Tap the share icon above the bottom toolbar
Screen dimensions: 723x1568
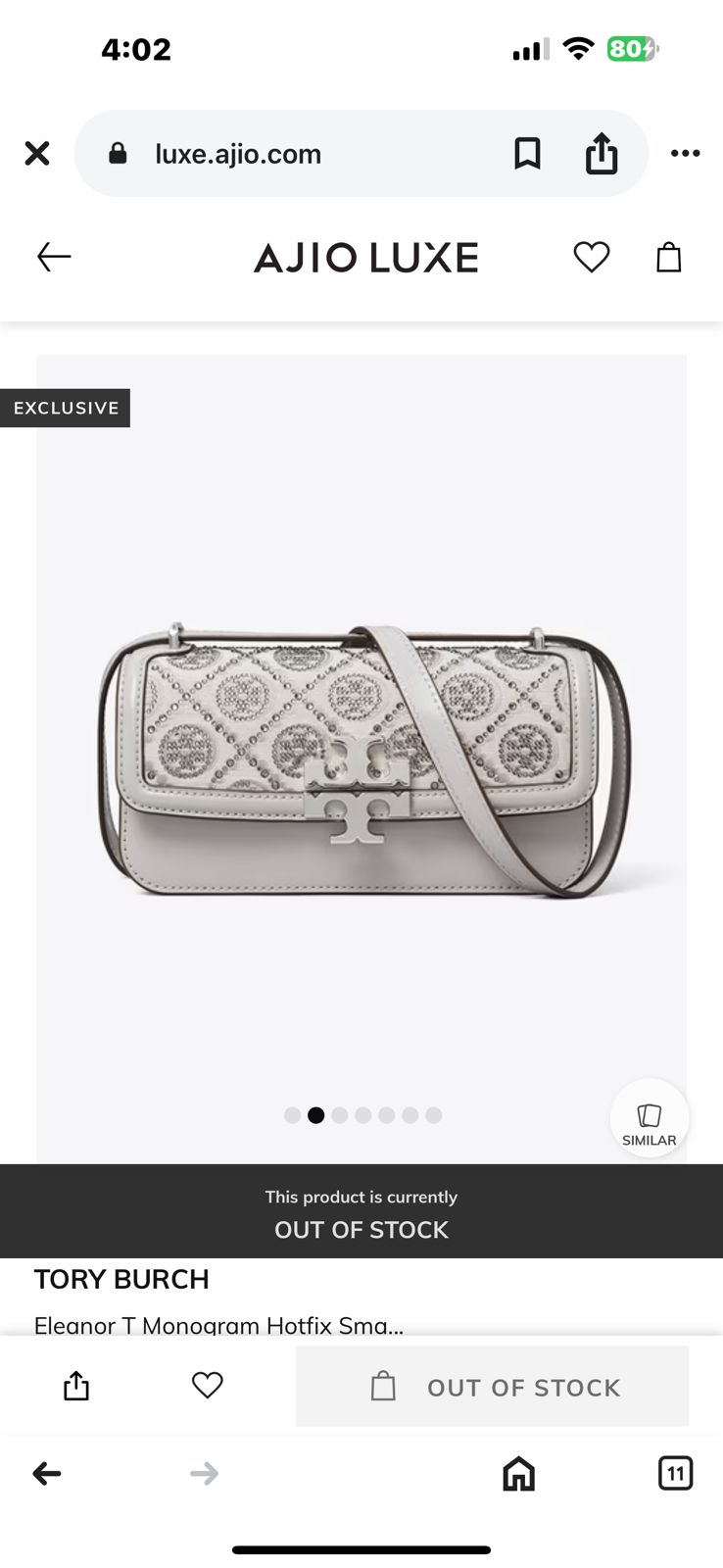click(76, 1385)
